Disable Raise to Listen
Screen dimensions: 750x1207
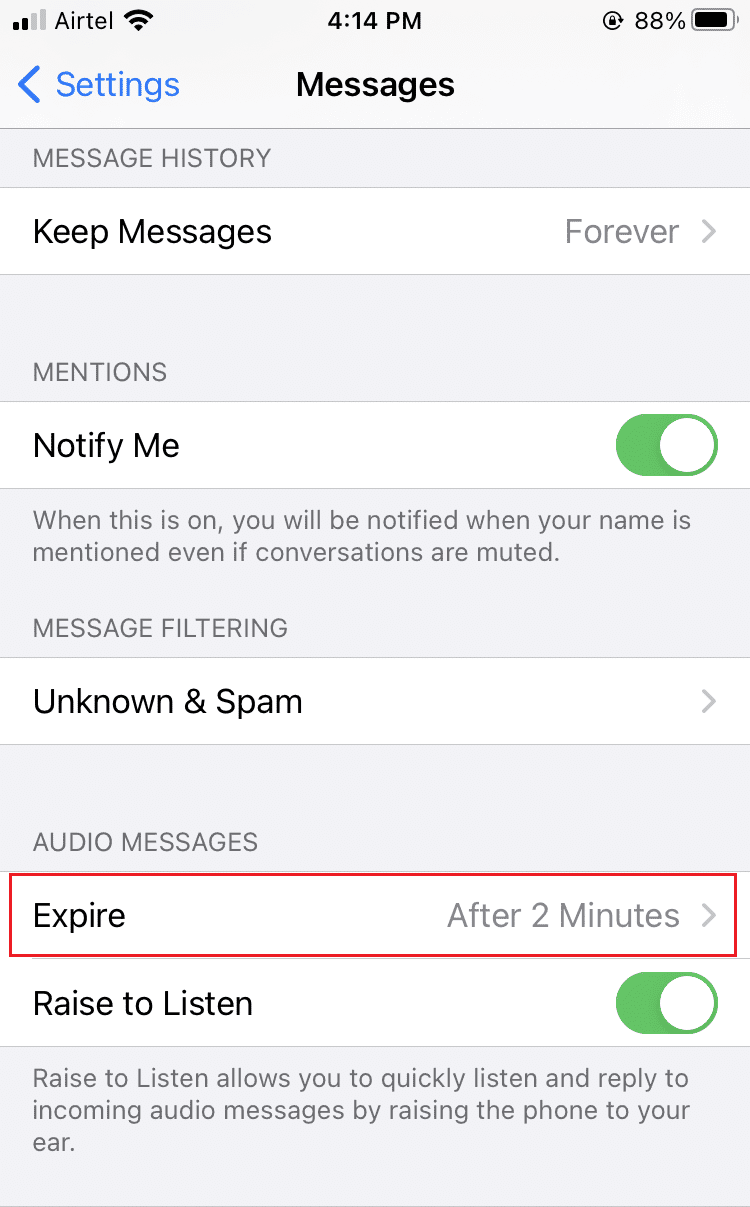point(666,1003)
